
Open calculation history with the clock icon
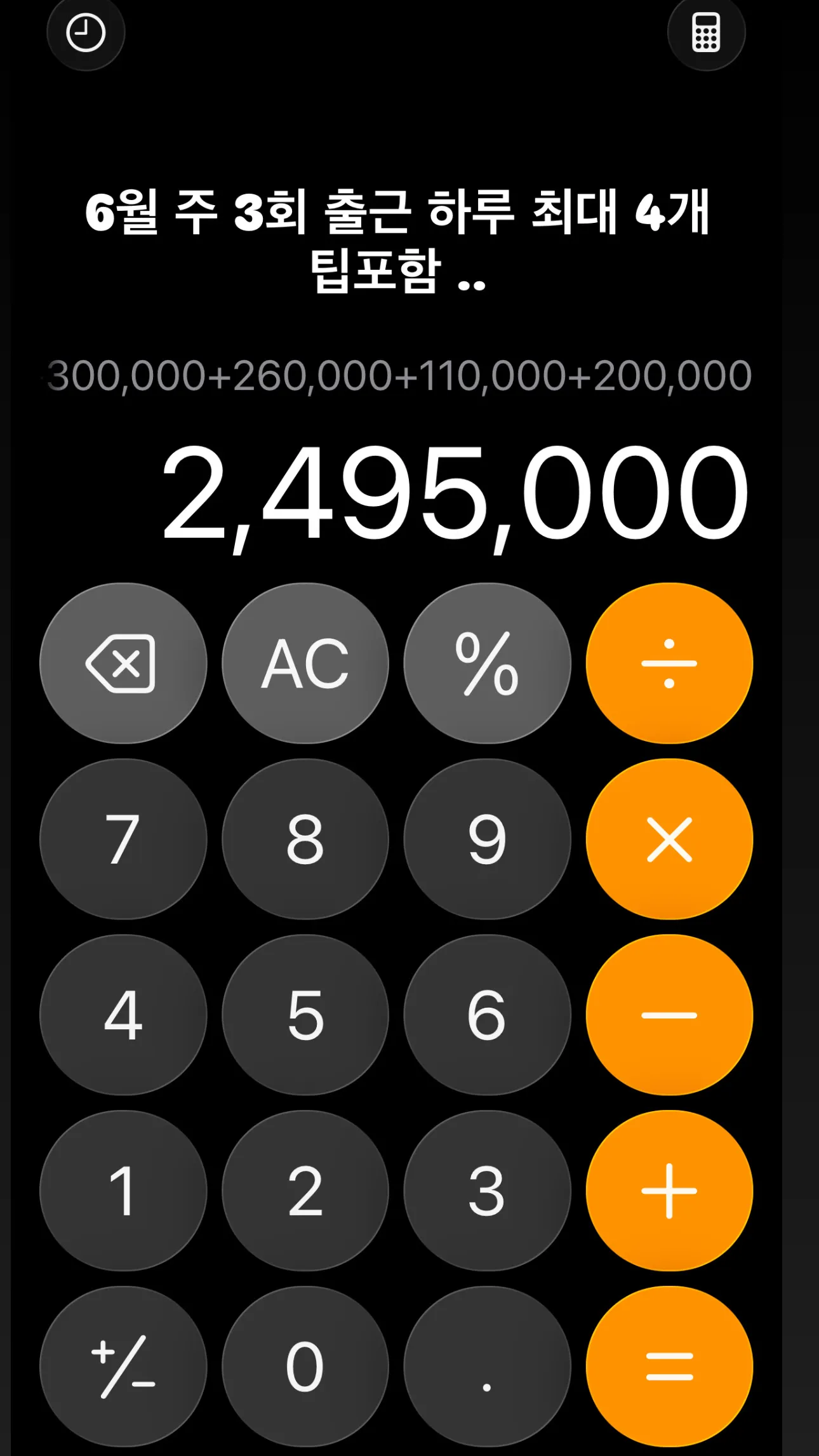86,33
